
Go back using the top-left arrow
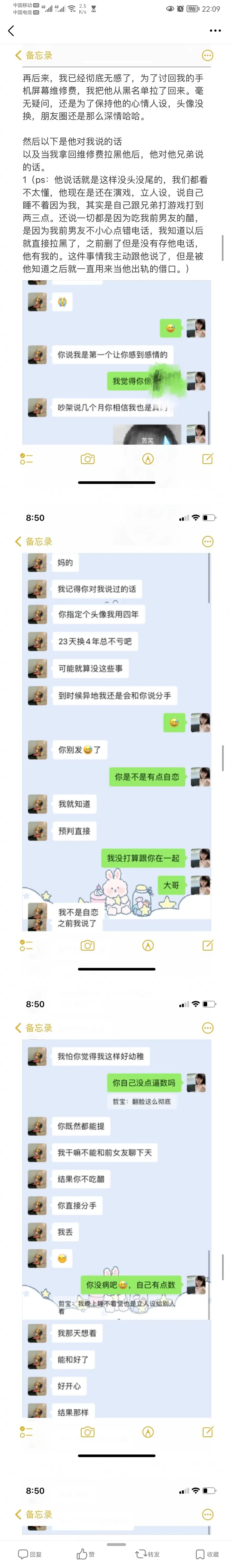pyautogui.click(x=11, y=30)
